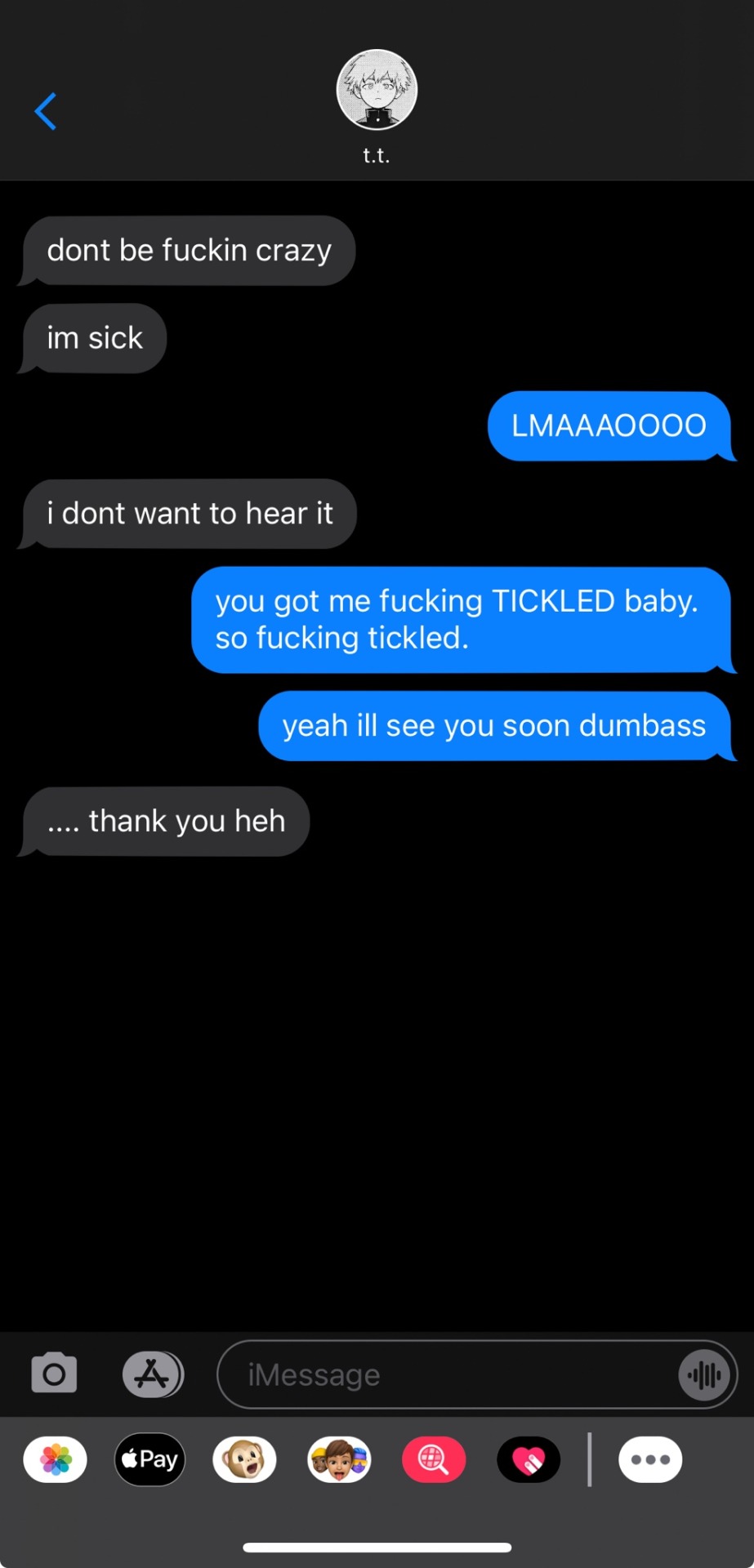Open Apple Pay in the app drawer
754x1568 pixels.
(150, 1459)
